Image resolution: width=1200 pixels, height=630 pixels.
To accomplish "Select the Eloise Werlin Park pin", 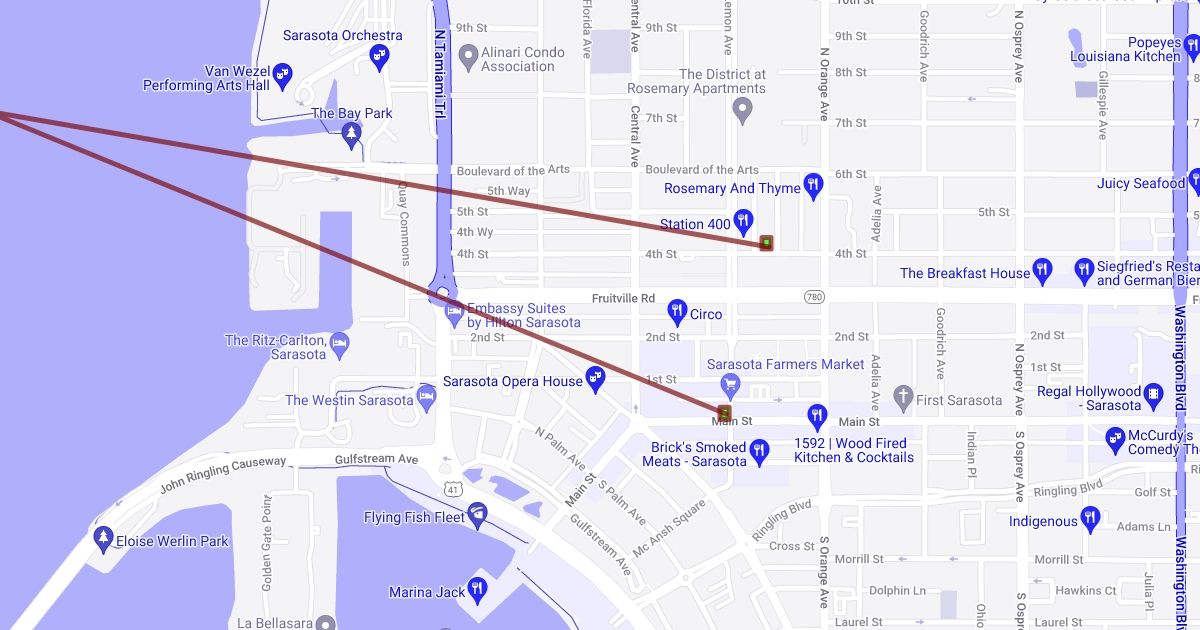I will tap(103, 538).
